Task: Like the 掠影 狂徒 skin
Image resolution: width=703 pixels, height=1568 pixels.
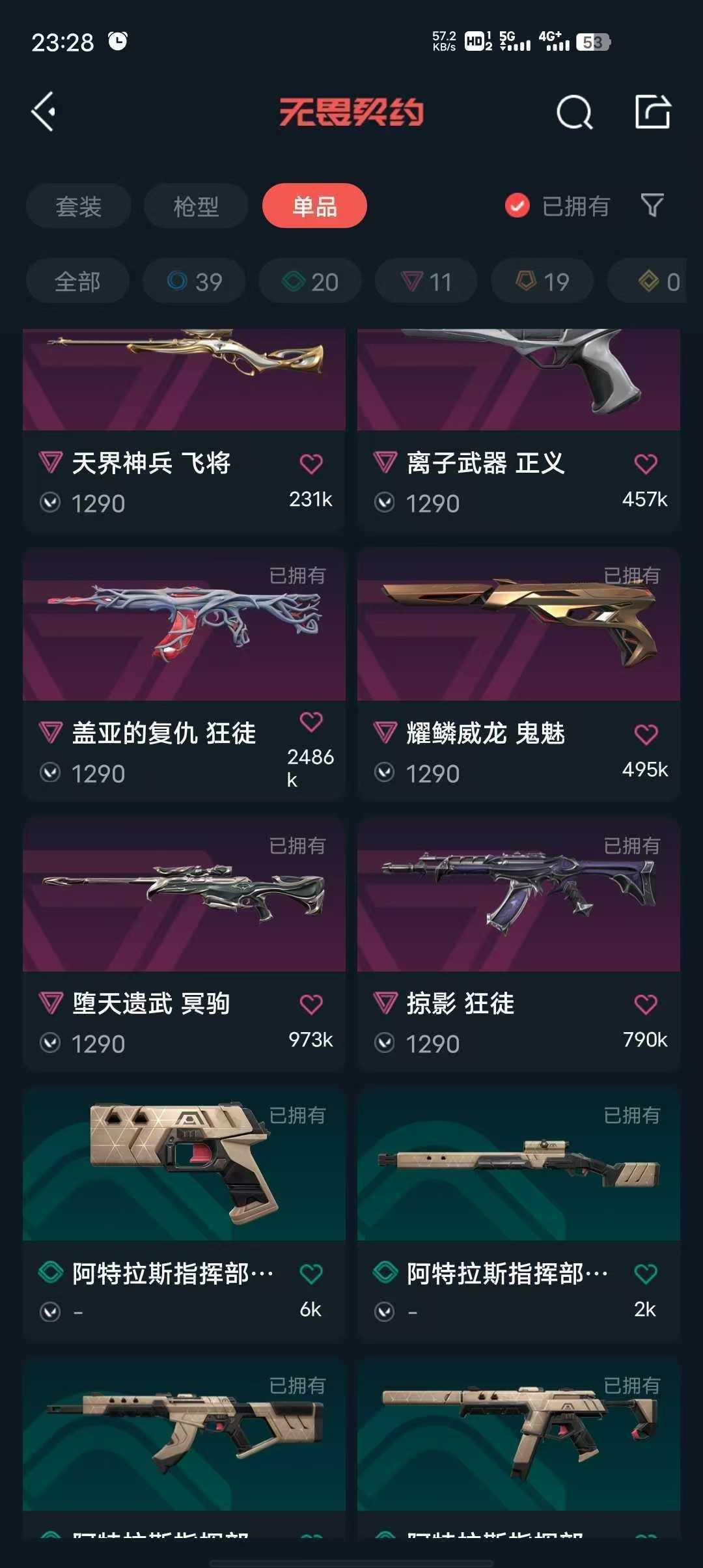Action: tap(645, 1004)
